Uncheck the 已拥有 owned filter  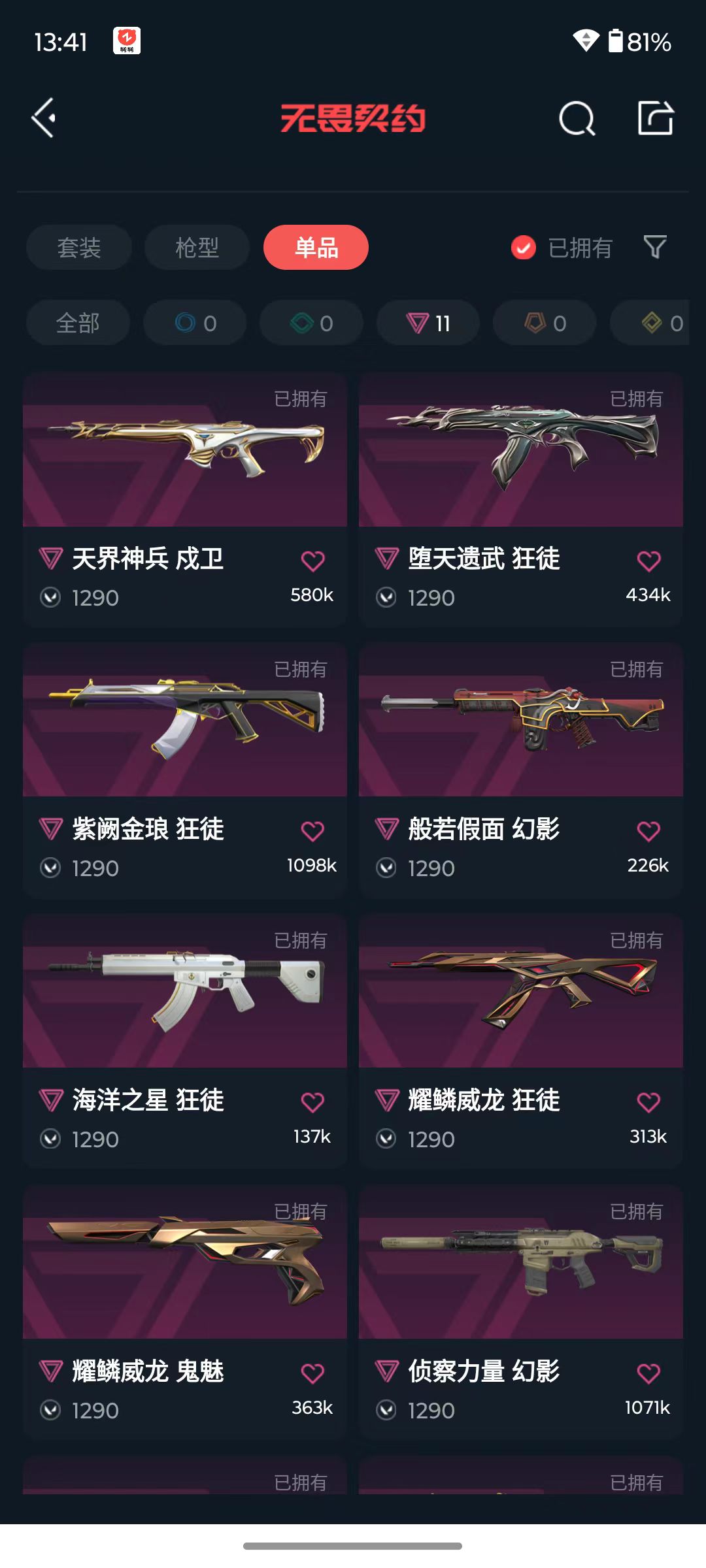pyautogui.click(x=562, y=248)
